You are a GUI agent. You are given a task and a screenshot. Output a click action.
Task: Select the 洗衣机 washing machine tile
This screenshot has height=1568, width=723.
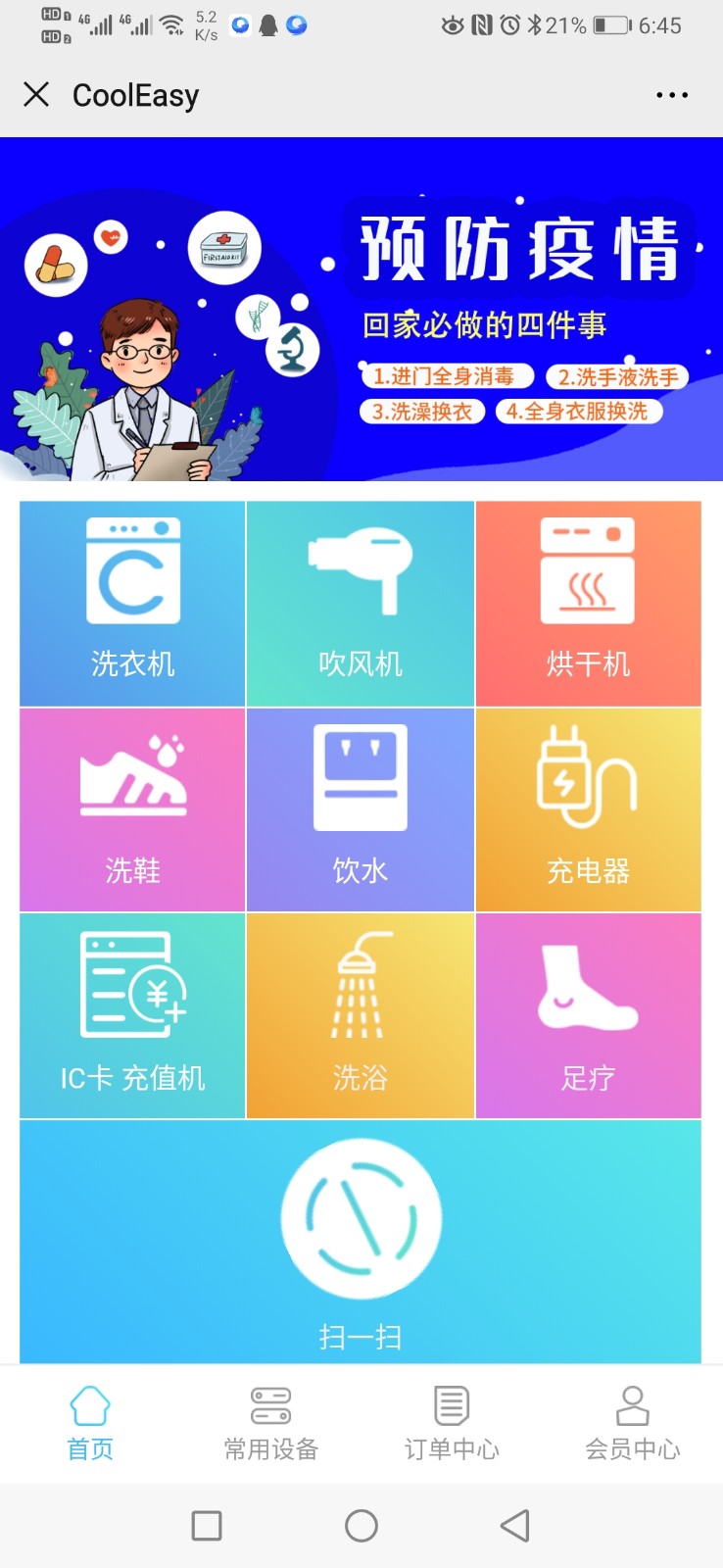[x=132, y=603]
